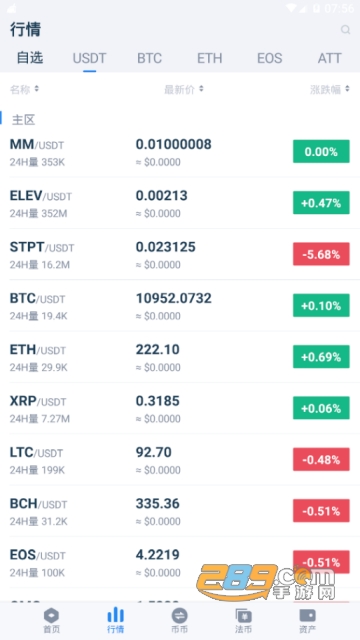Open the LTC/USDT trading pair
This screenshot has height=640, width=360.
point(180,460)
